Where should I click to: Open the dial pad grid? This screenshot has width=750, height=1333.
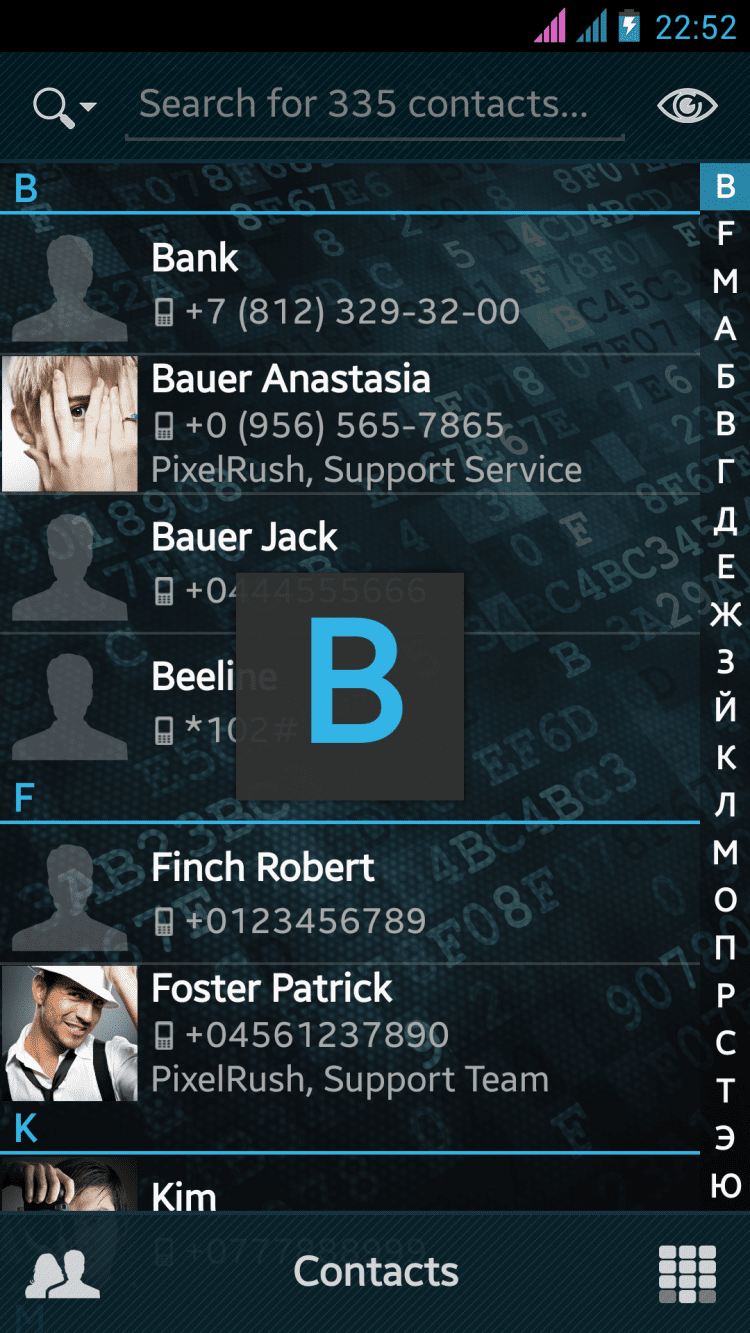(x=687, y=1273)
